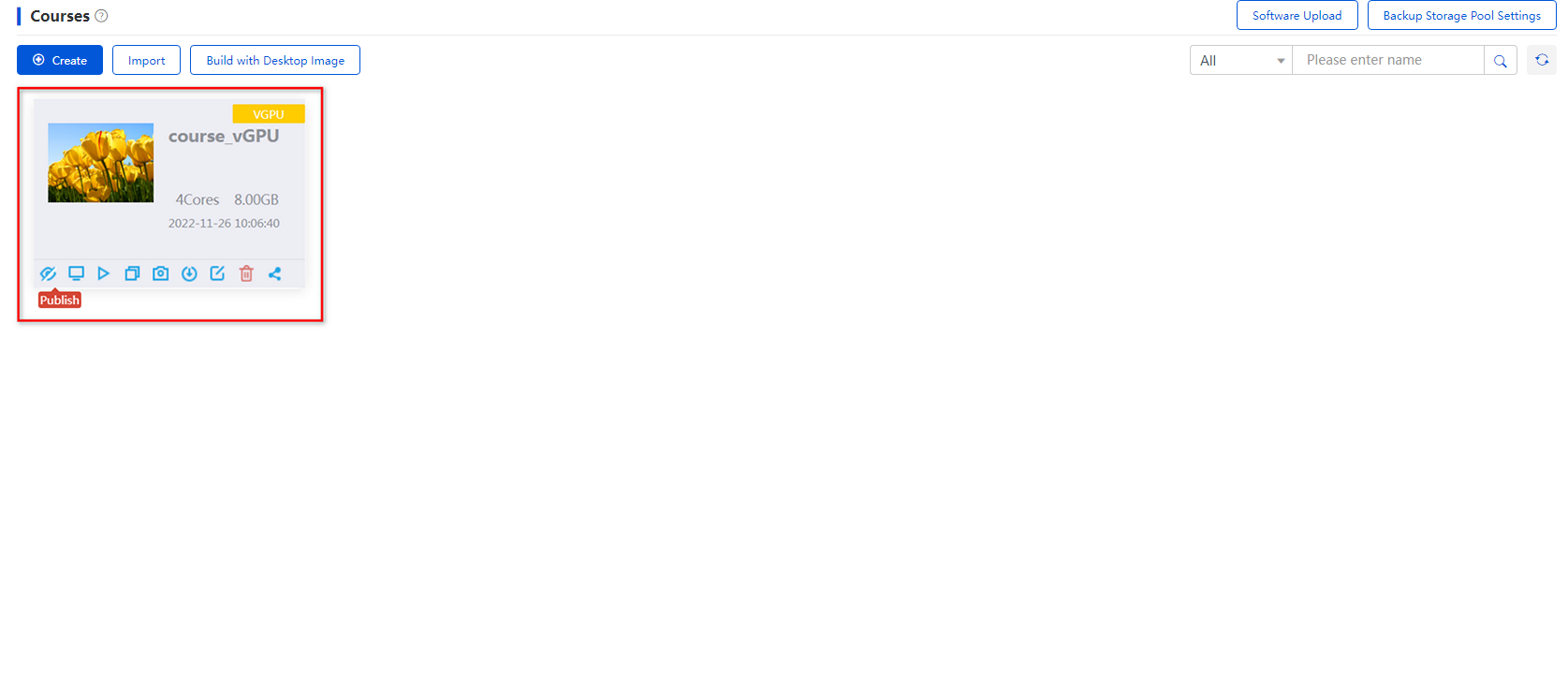Expand the All filter dropdown
Screen dimensions: 1568x674
pos(1240,60)
